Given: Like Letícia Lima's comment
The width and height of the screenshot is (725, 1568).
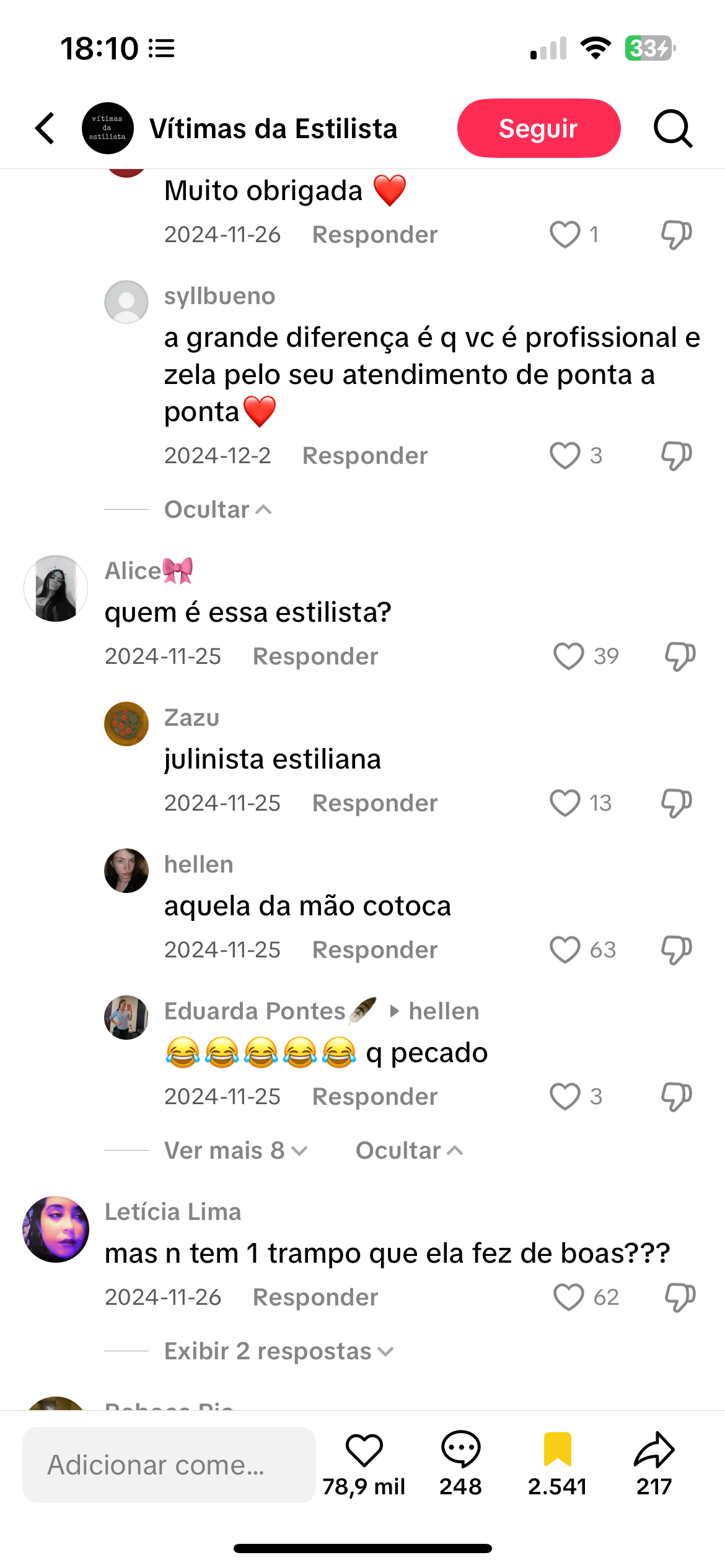Looking at the screenshot, I should click(568, 1297).
